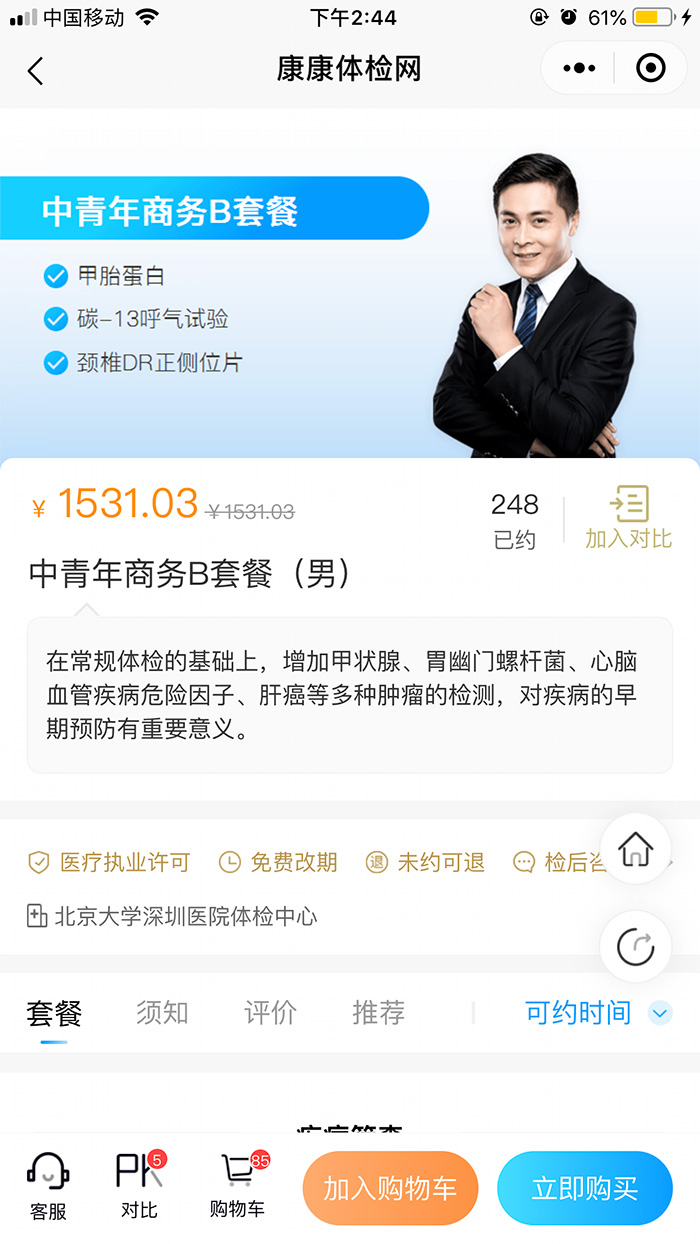
Task: Open the 对比 PK comparison list
Action: point(140,1187)
